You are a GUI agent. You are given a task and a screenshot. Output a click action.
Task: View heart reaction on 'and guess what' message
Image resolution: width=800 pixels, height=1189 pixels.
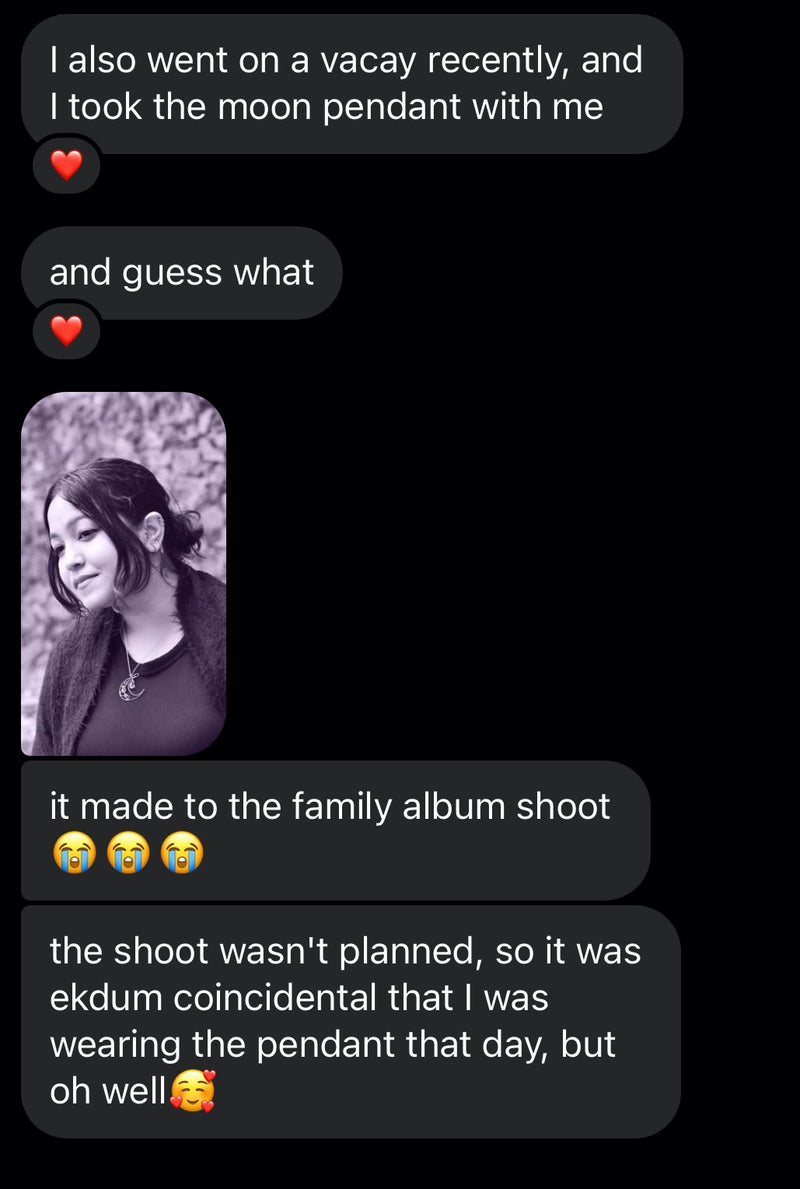coord(66,331)
